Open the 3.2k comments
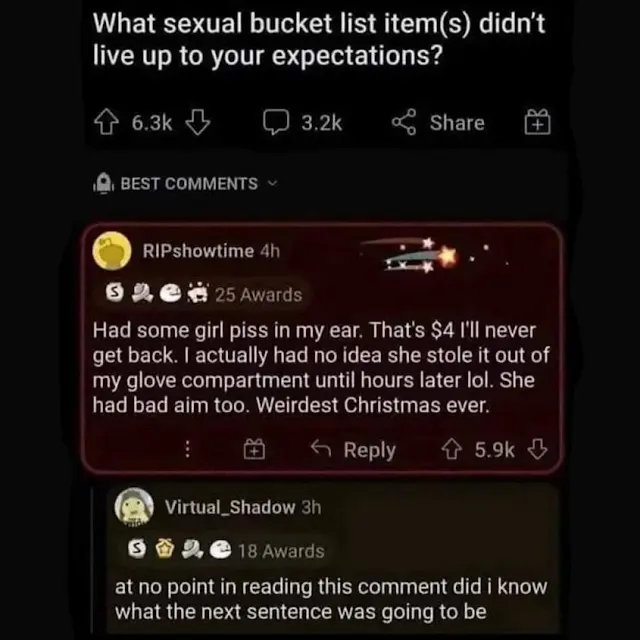640x640 pixels. click(x=303, y=123)
